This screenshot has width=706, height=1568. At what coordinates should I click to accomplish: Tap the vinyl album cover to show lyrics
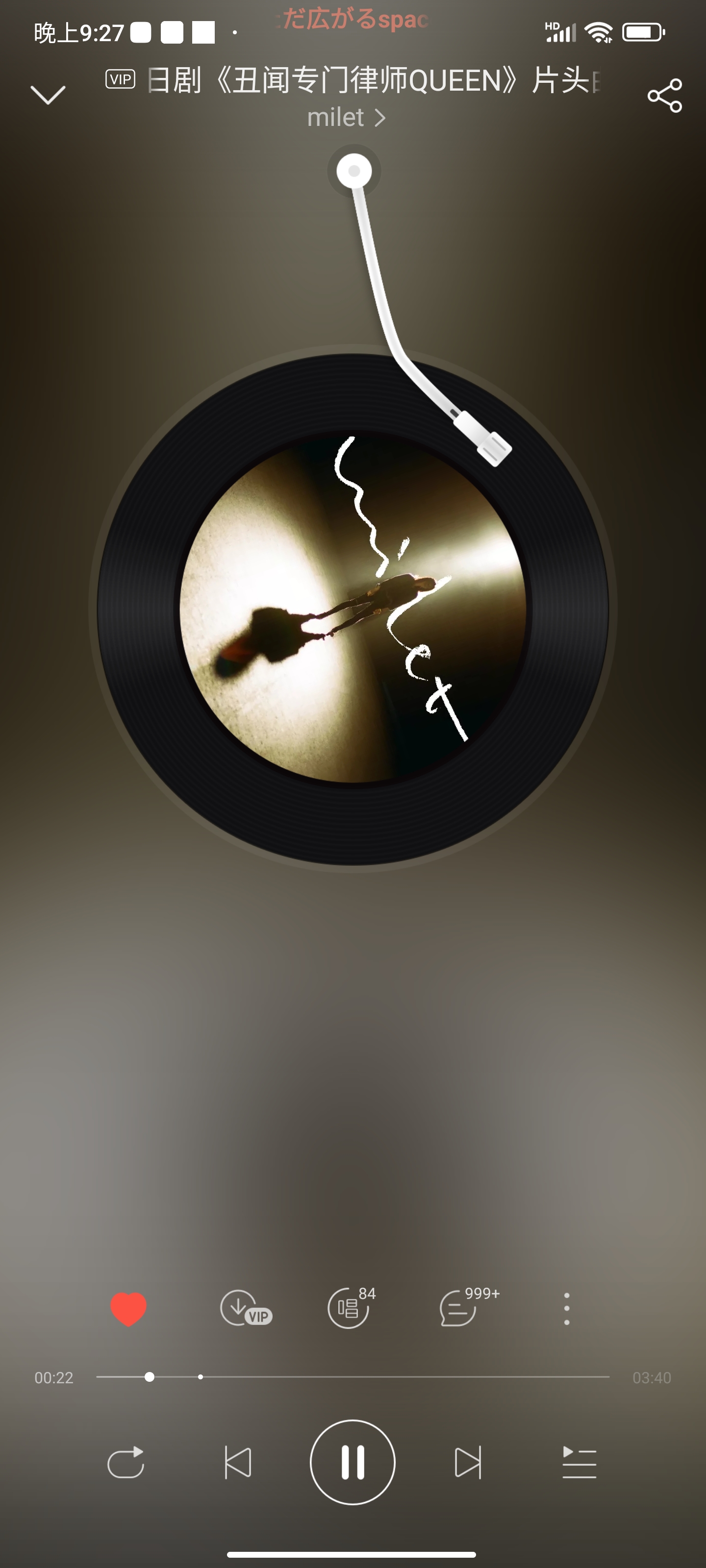[x=353, y=609]
